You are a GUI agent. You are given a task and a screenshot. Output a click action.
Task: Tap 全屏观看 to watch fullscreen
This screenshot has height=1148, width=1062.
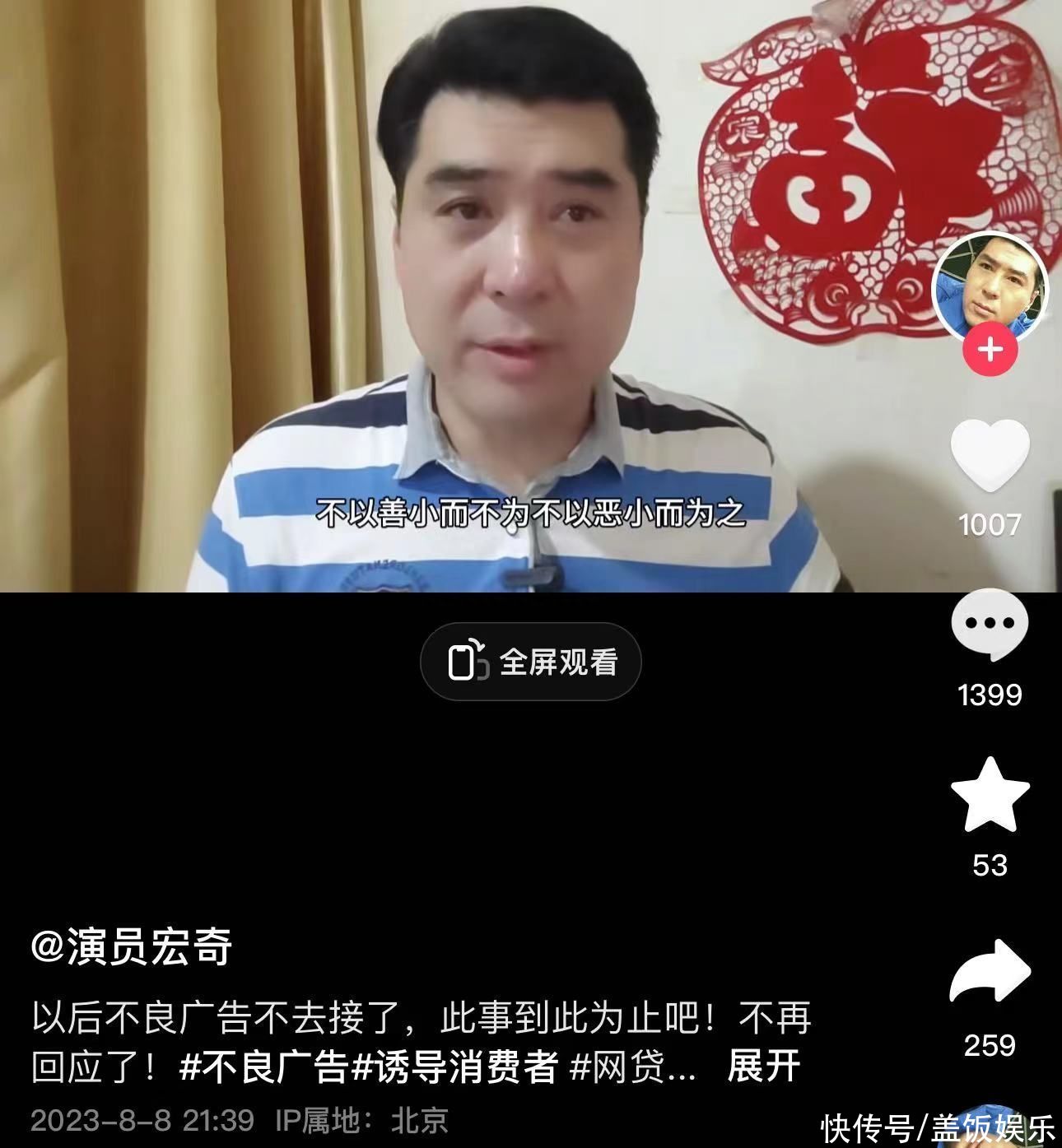click(x=531, y=662)
